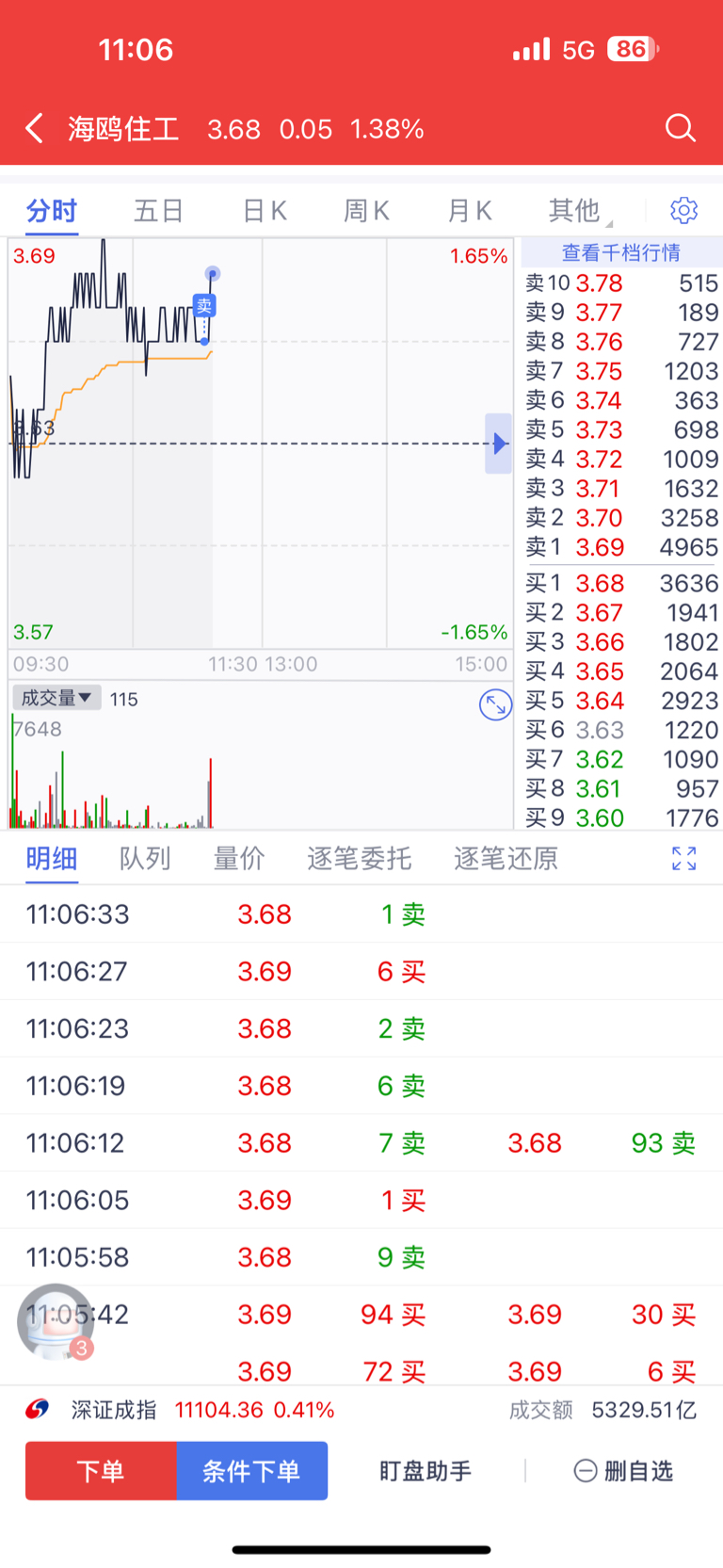The image size is (723, 1568).
Task: Tap the red 下单 order button
Action: 101,1470
